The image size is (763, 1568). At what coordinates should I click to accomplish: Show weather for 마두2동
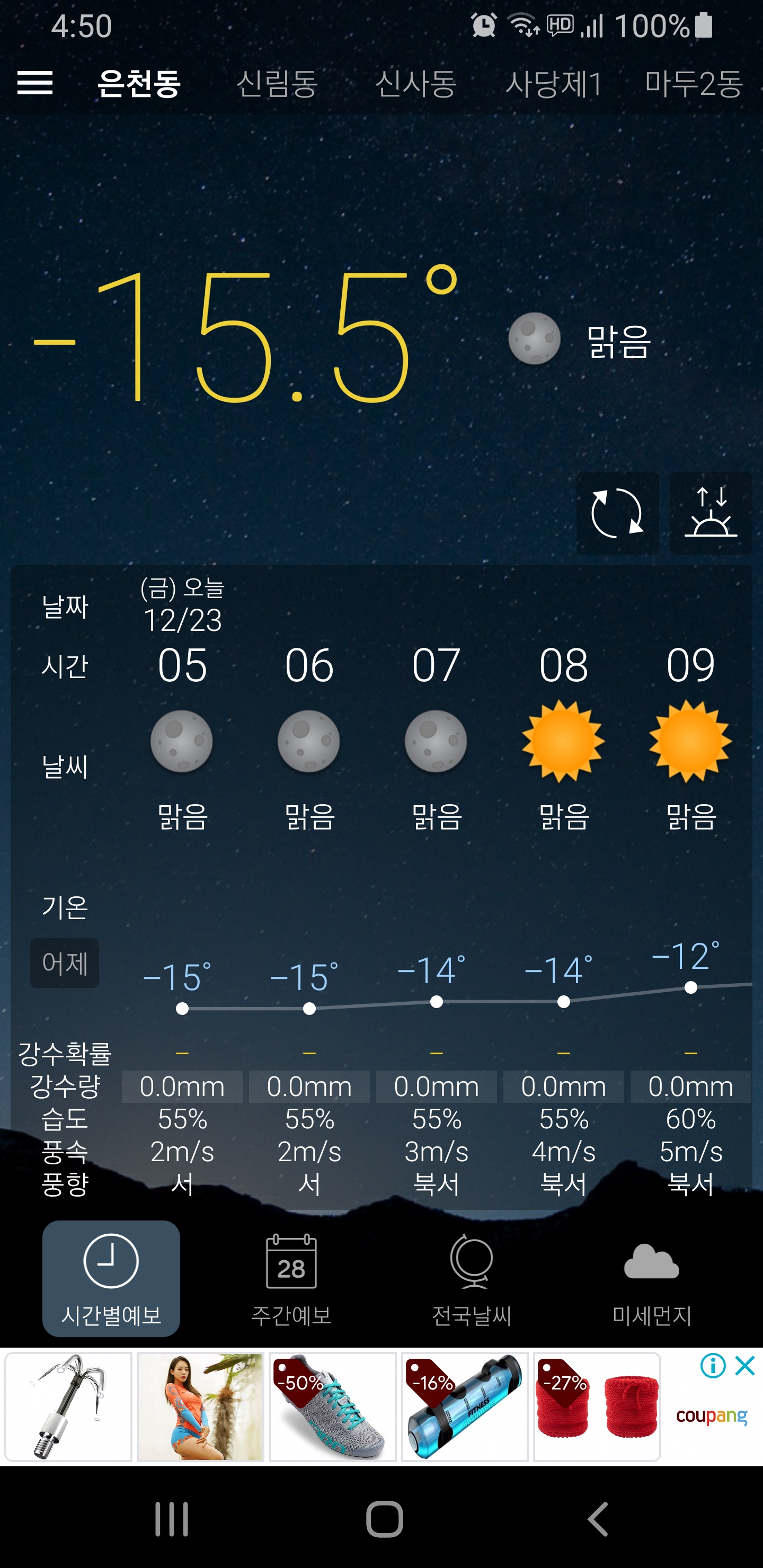pos(694,83)
